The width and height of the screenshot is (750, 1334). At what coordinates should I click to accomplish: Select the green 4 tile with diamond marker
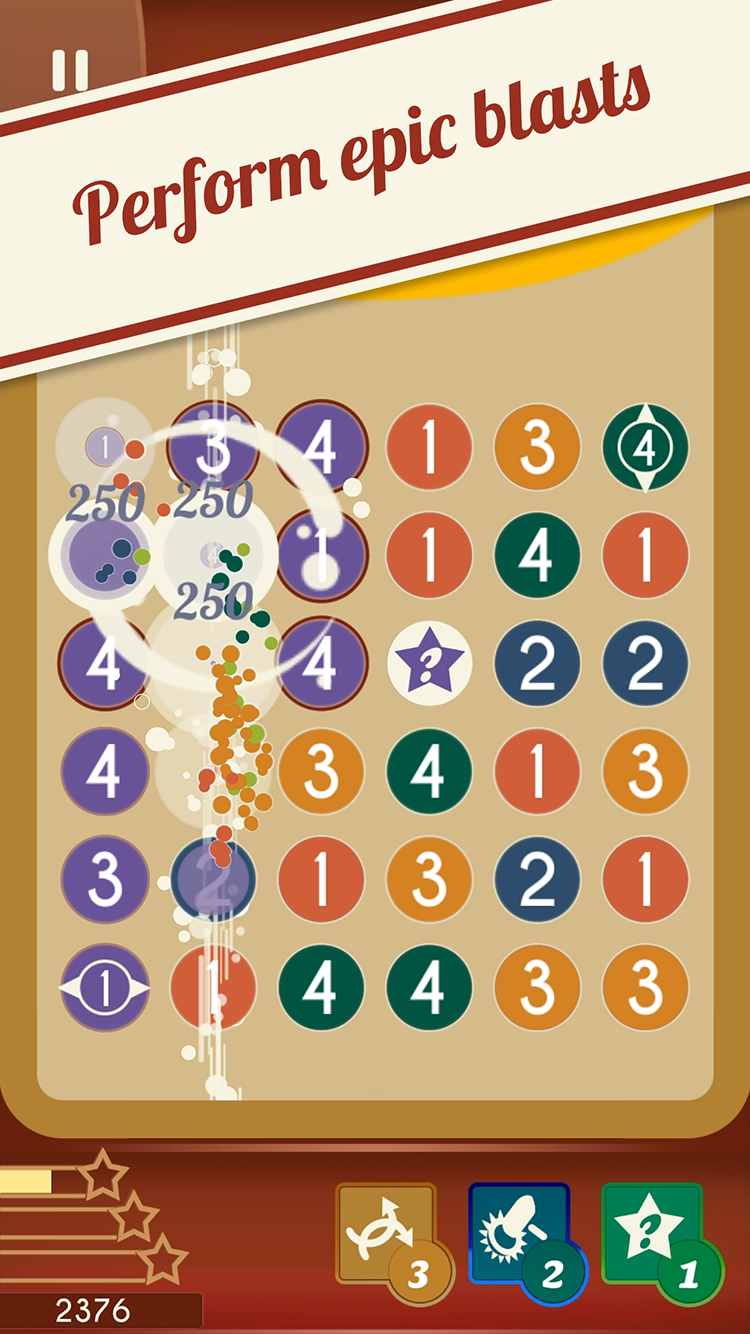pyautogui.click(x=645, y=448)
